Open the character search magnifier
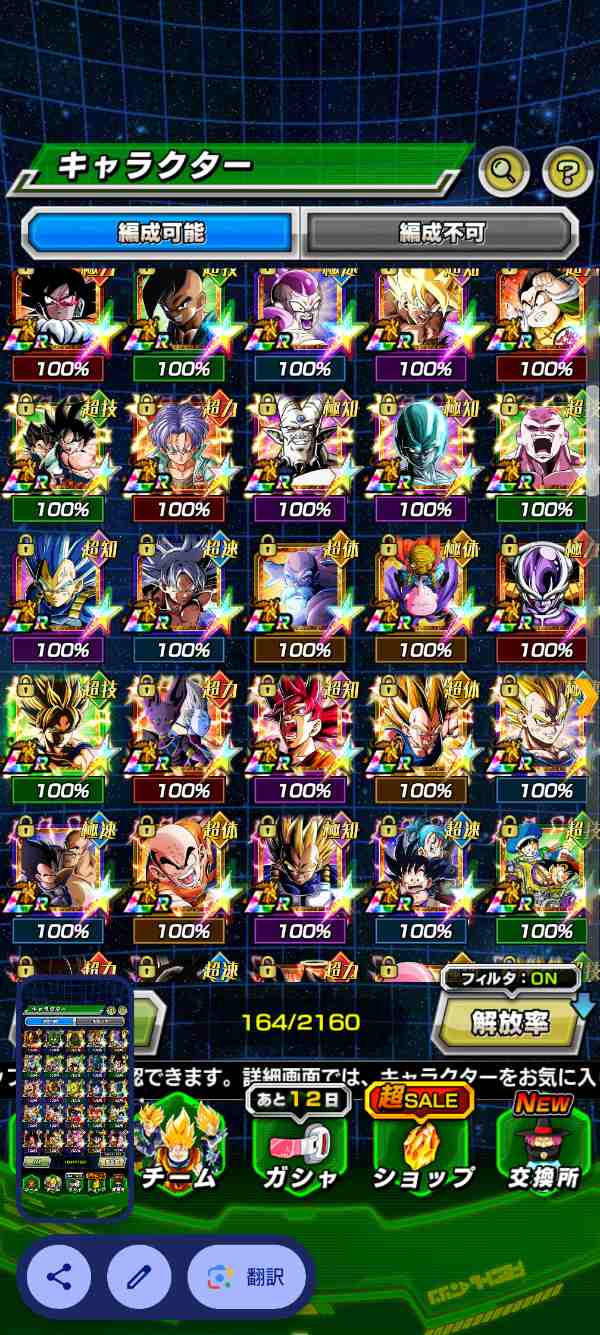 [x=504, y=173]
